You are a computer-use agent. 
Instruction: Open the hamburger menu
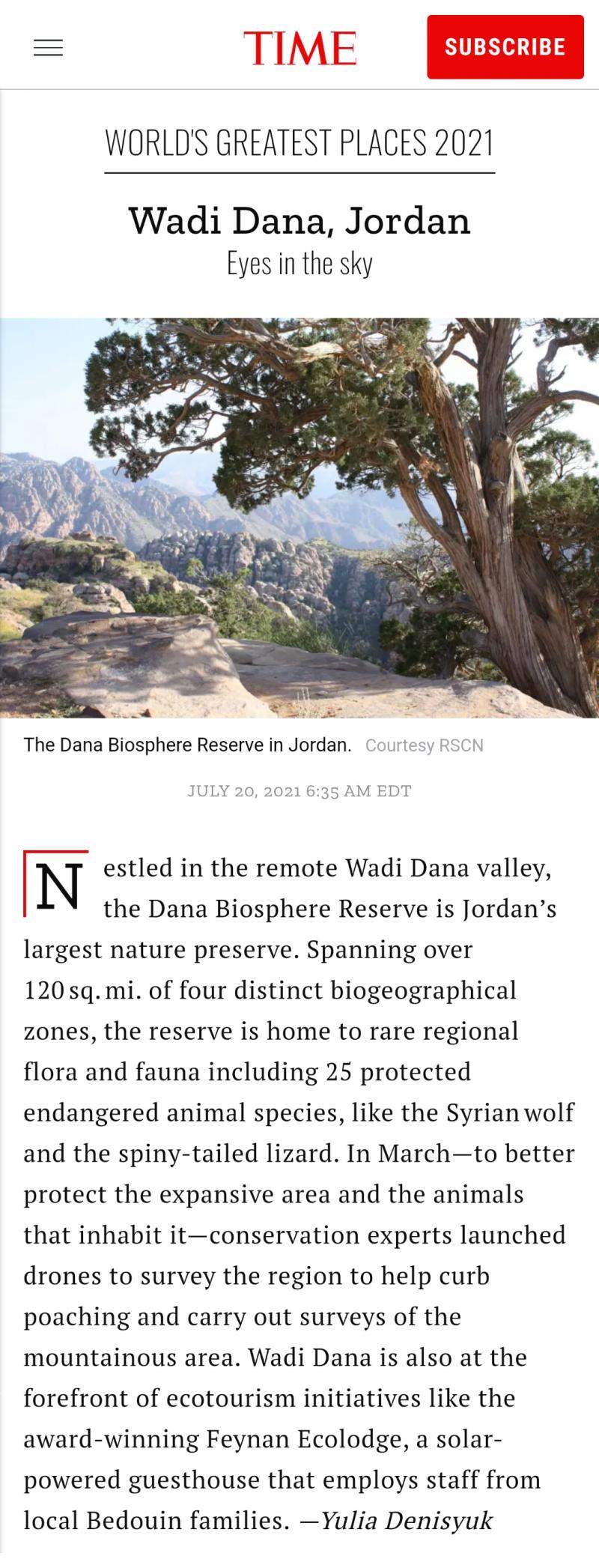point(49,48)
